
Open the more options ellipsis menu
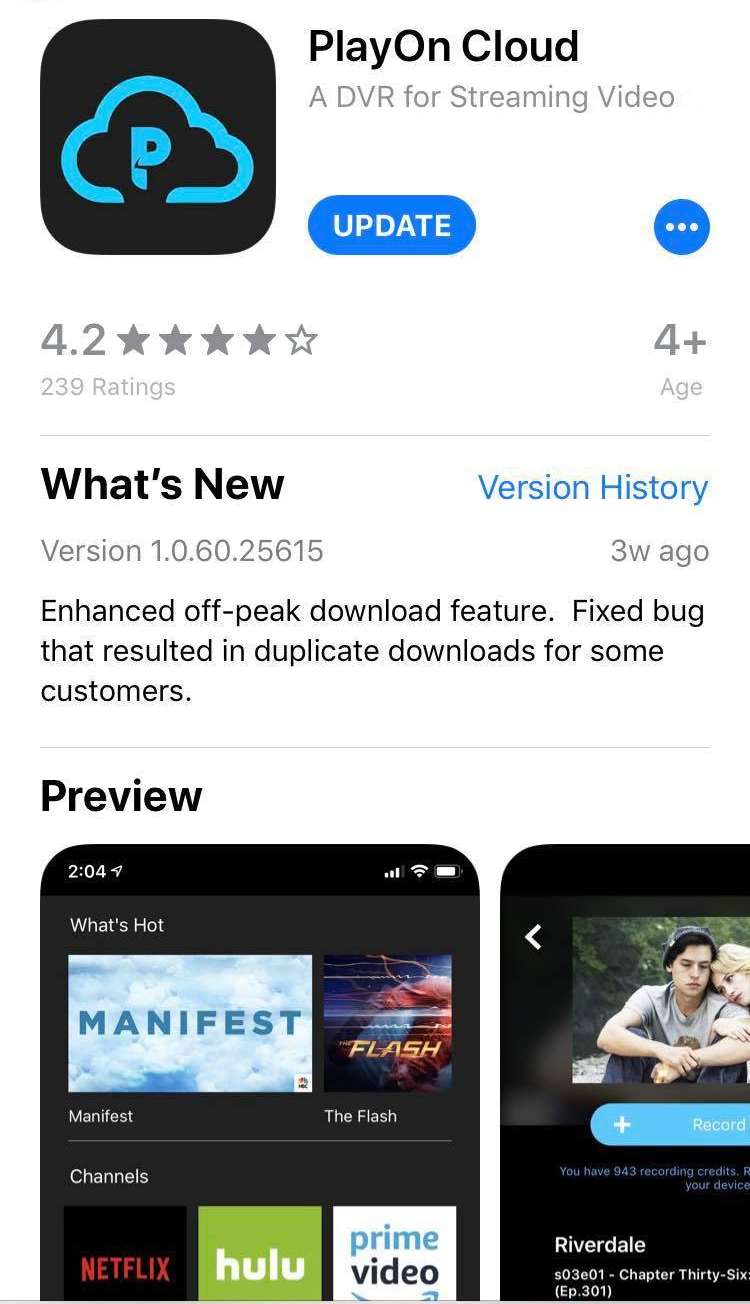point(681,227)
